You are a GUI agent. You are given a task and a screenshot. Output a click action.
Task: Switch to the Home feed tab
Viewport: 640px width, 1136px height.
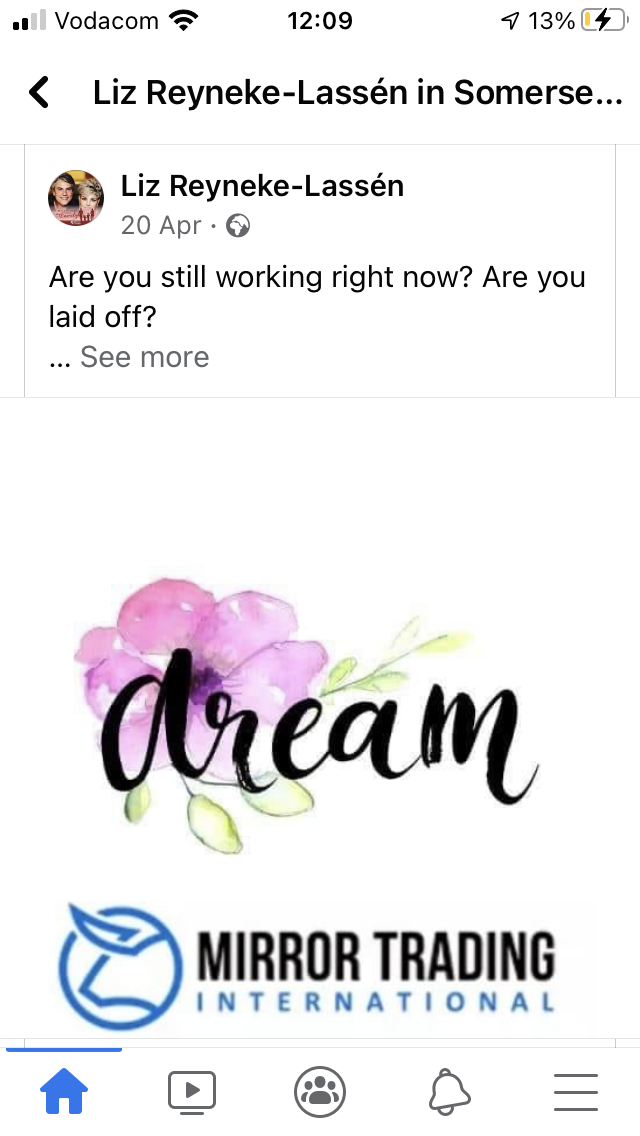point(64,1092)
